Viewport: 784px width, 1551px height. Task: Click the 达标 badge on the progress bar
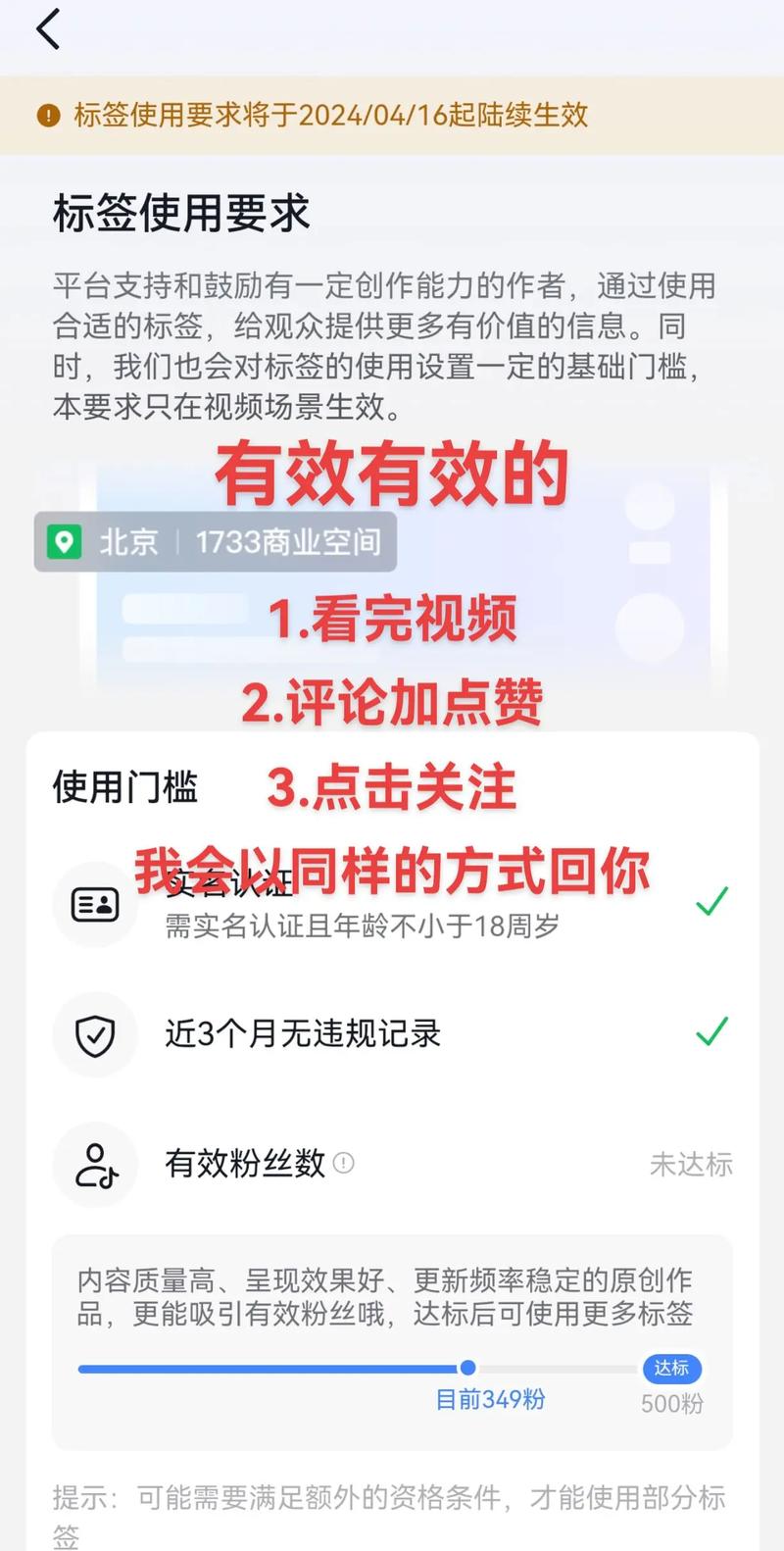(672, 1369)
